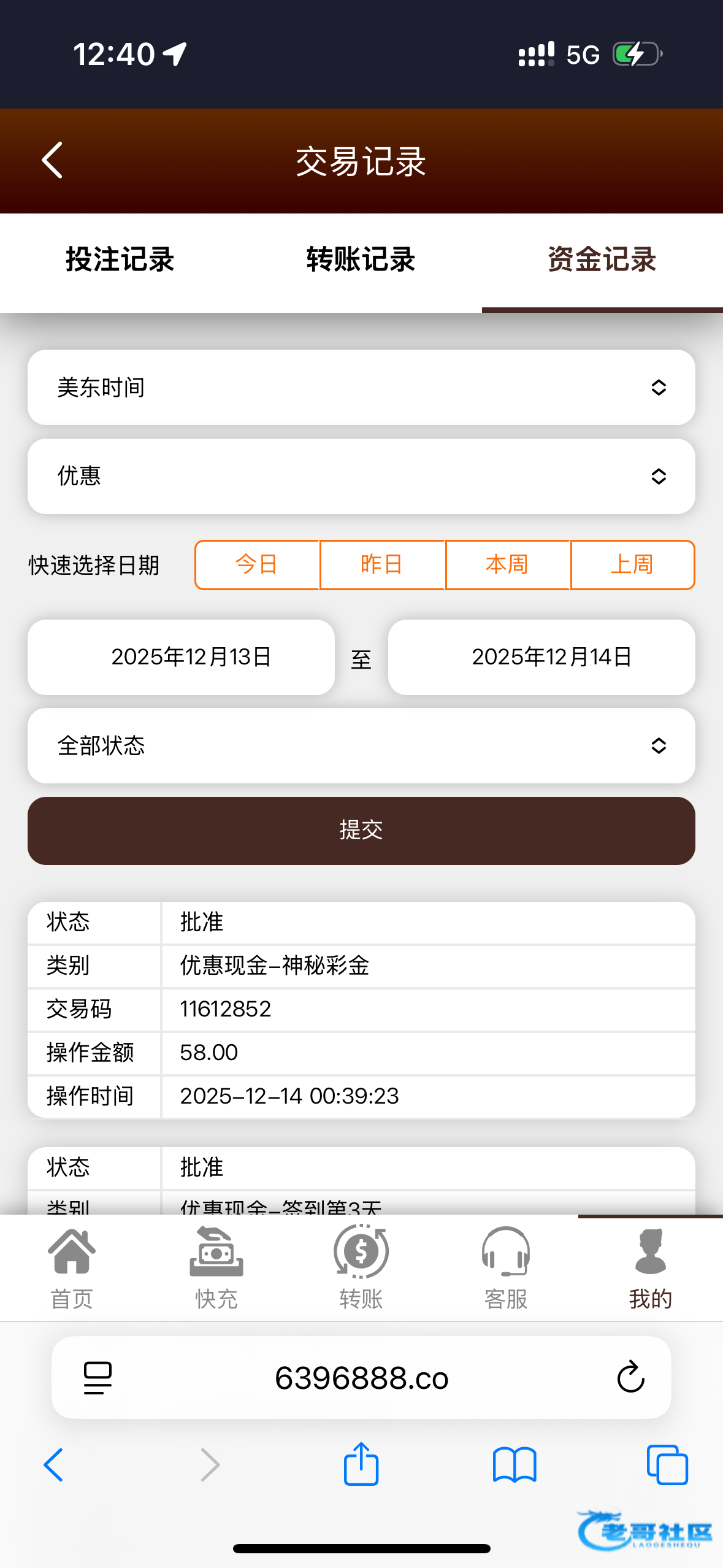The image size is (723, 1568).
Task: Open the 快充 quick deposit tab
Action: point(216,1267)
